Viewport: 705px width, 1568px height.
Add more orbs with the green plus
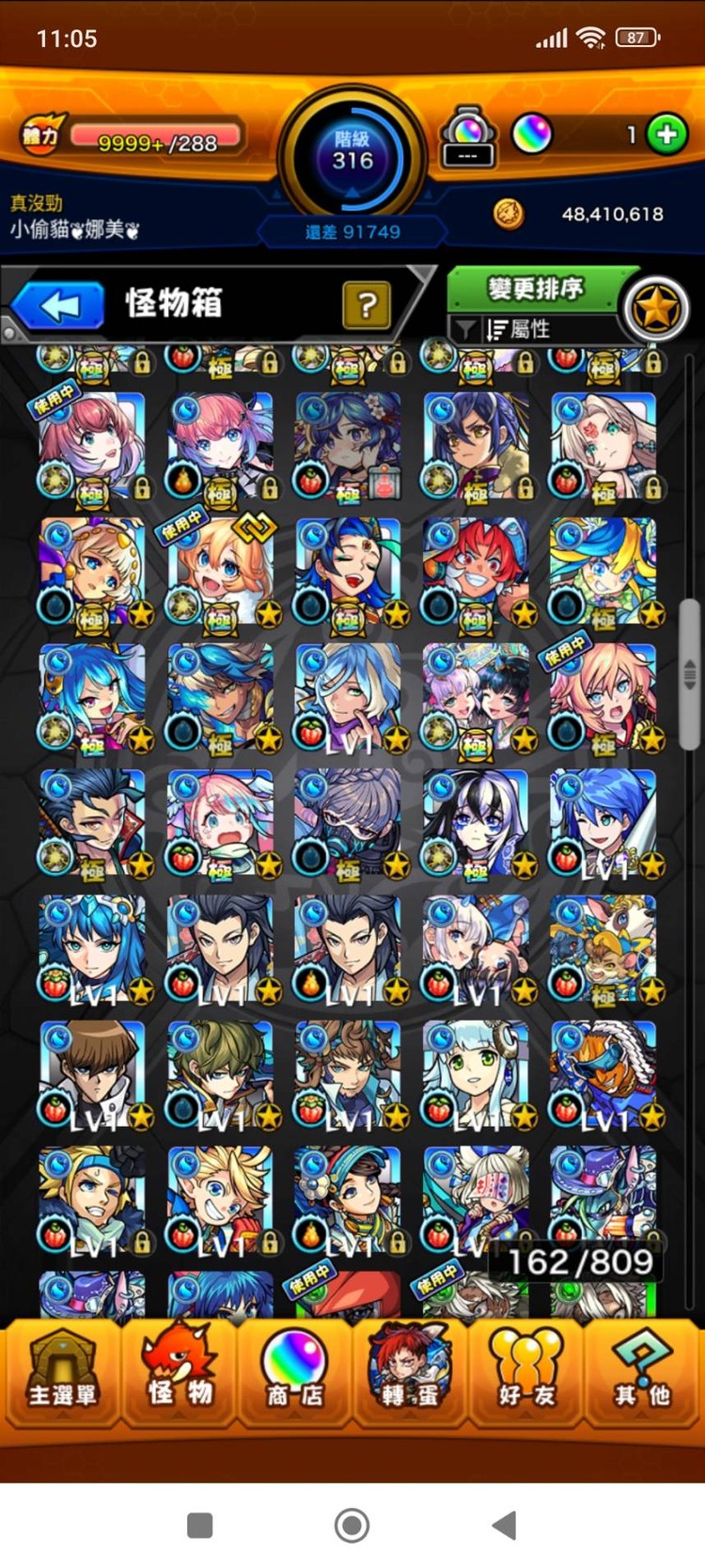(x=666, y=135)
